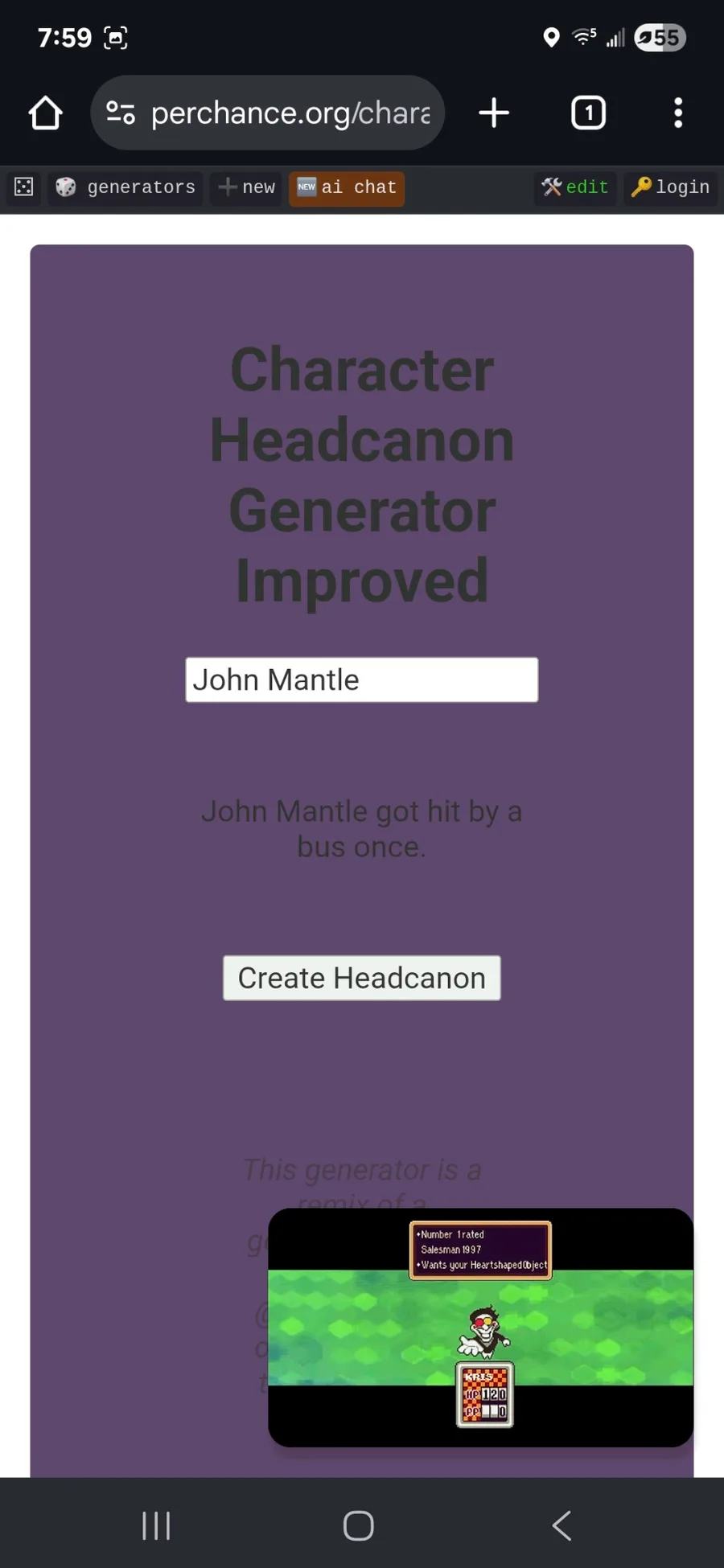Open a new browser tab

[x=494, y=113]
